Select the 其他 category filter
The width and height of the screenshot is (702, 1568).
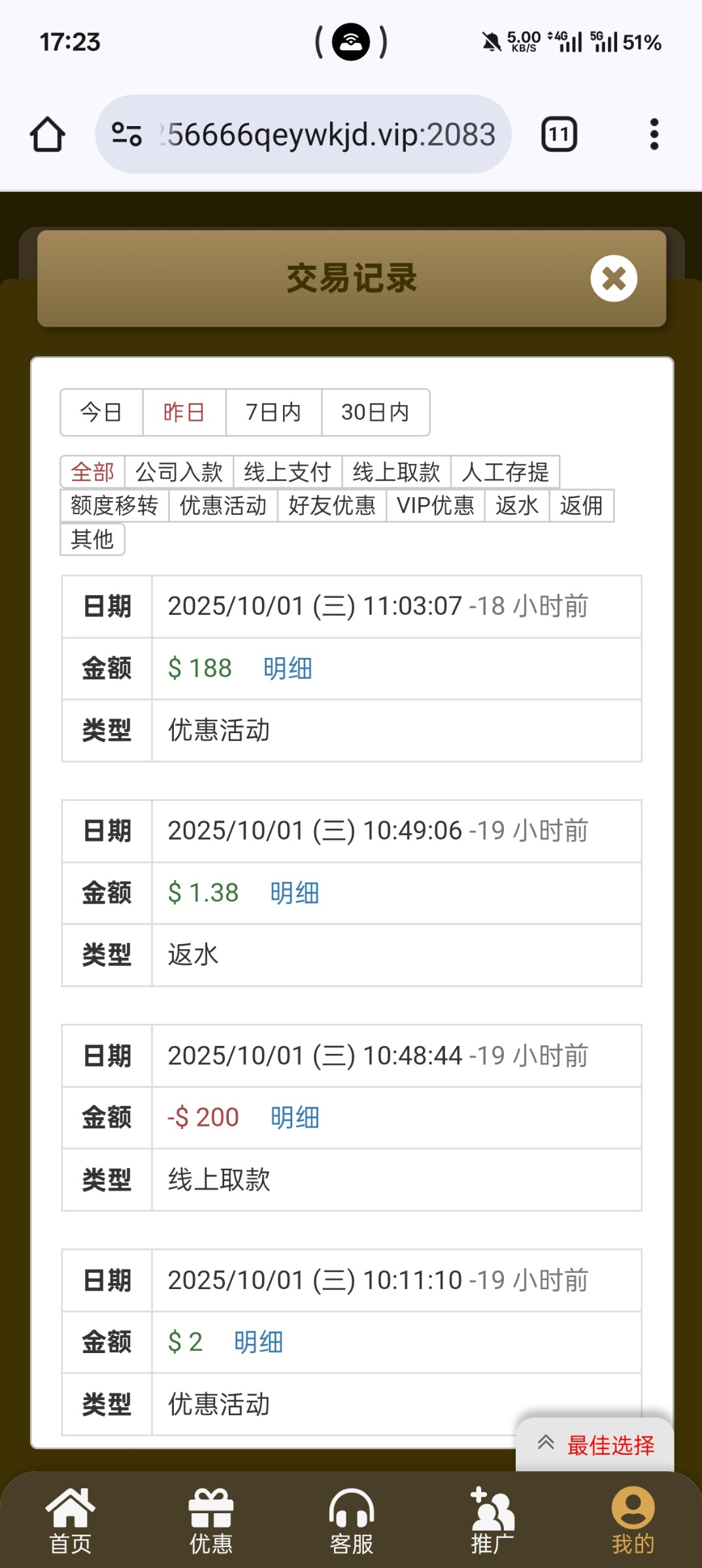coord(92,540)
